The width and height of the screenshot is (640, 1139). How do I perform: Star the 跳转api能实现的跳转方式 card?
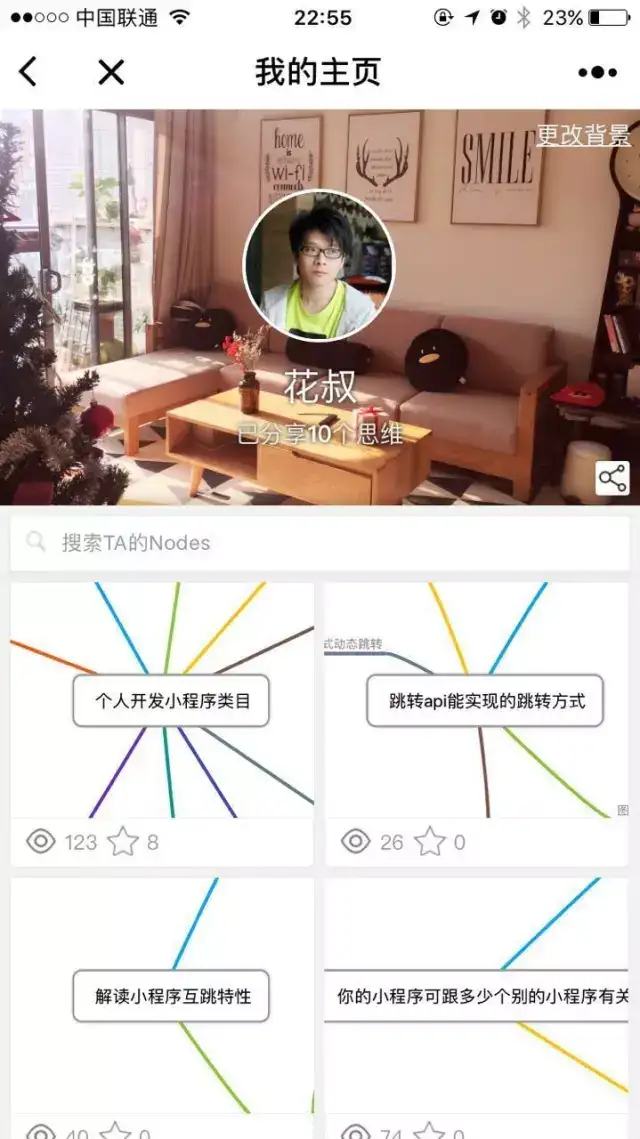pos(430,842)
